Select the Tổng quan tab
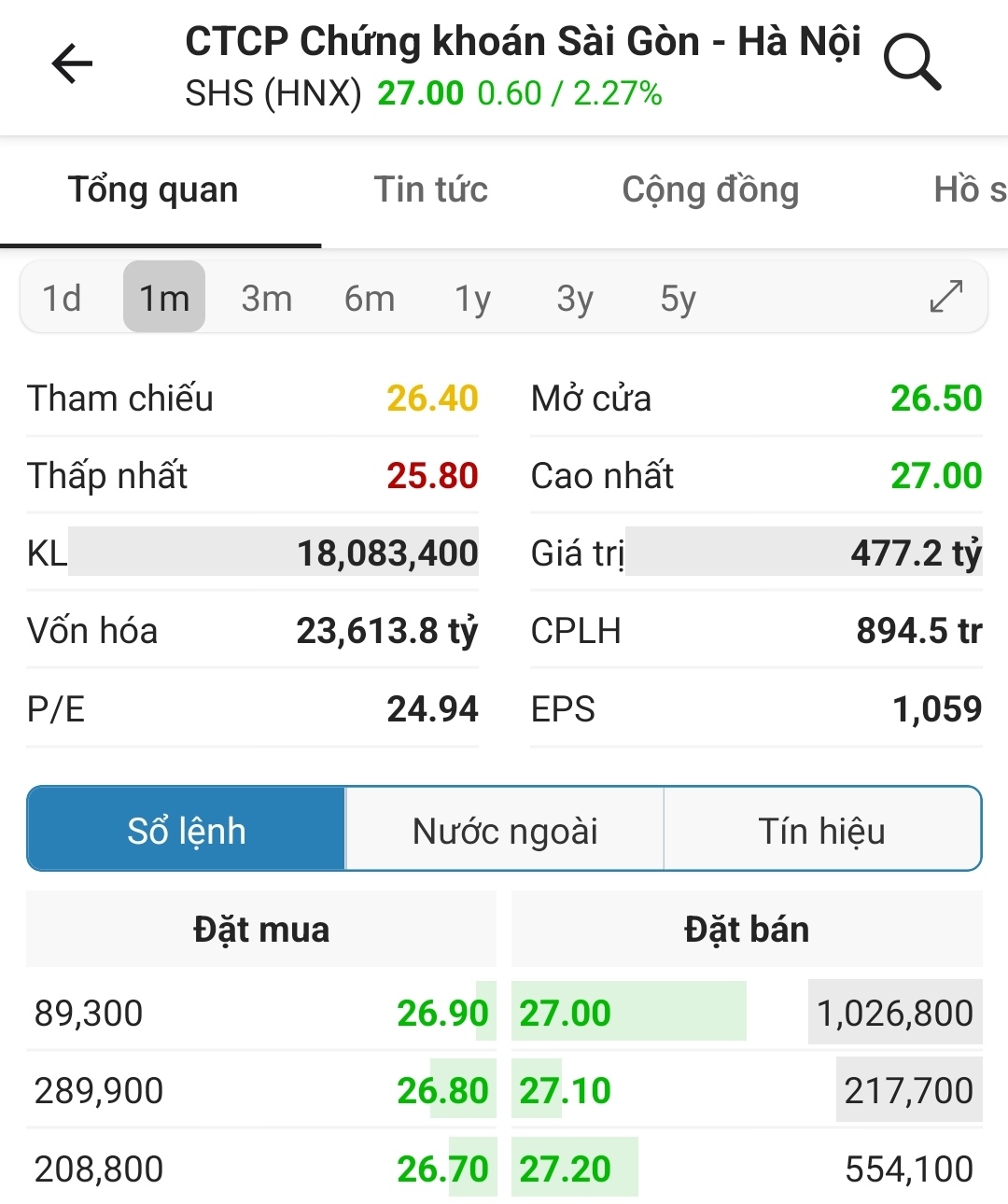Image resolution: width=1008 pixels, height=1204 pixels. coord(153,189)
